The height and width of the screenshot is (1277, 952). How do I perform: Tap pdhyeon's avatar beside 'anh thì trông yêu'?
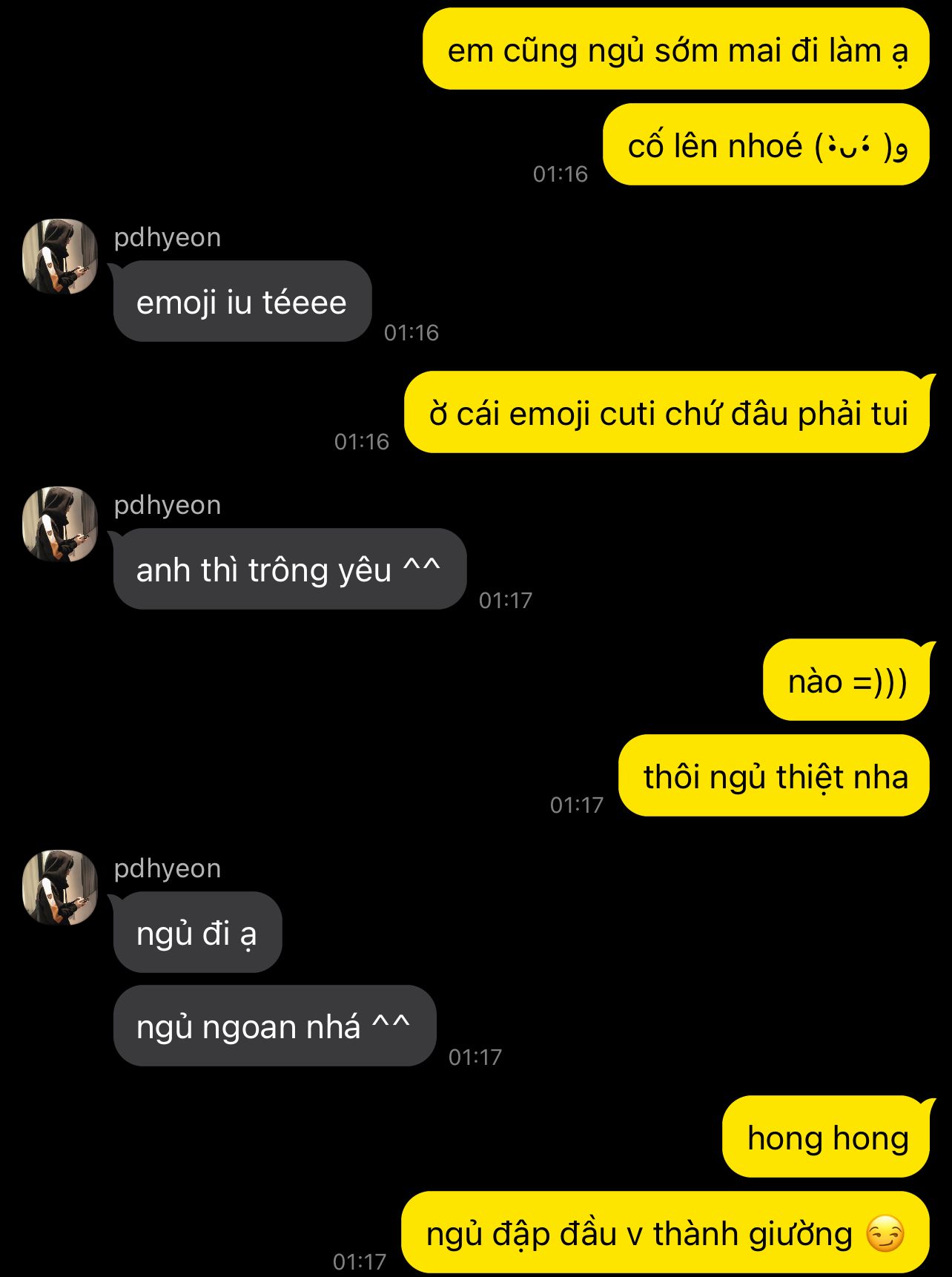click(60, 524)
